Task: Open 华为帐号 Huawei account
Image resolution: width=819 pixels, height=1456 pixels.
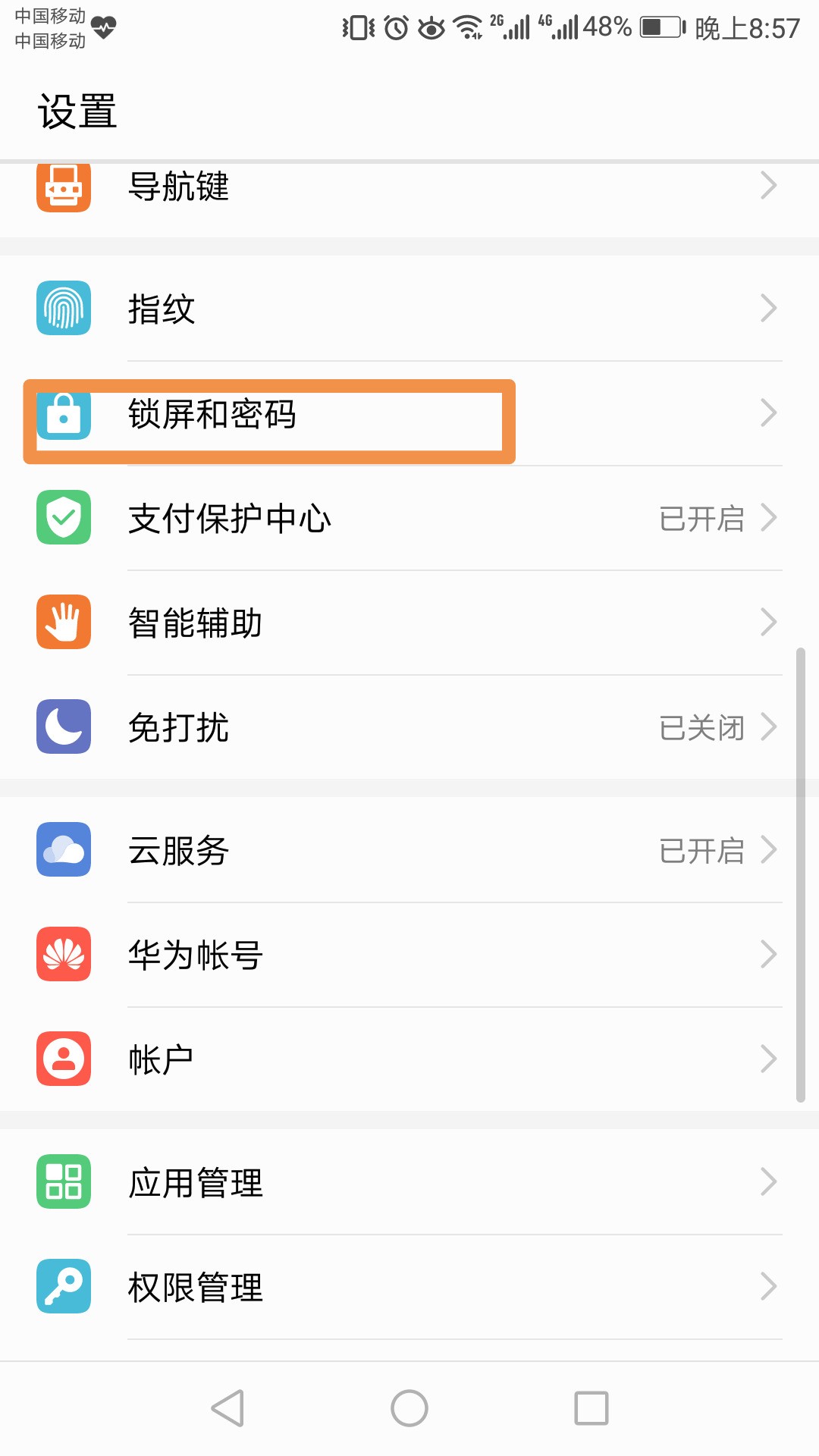Action: point(409,955)
